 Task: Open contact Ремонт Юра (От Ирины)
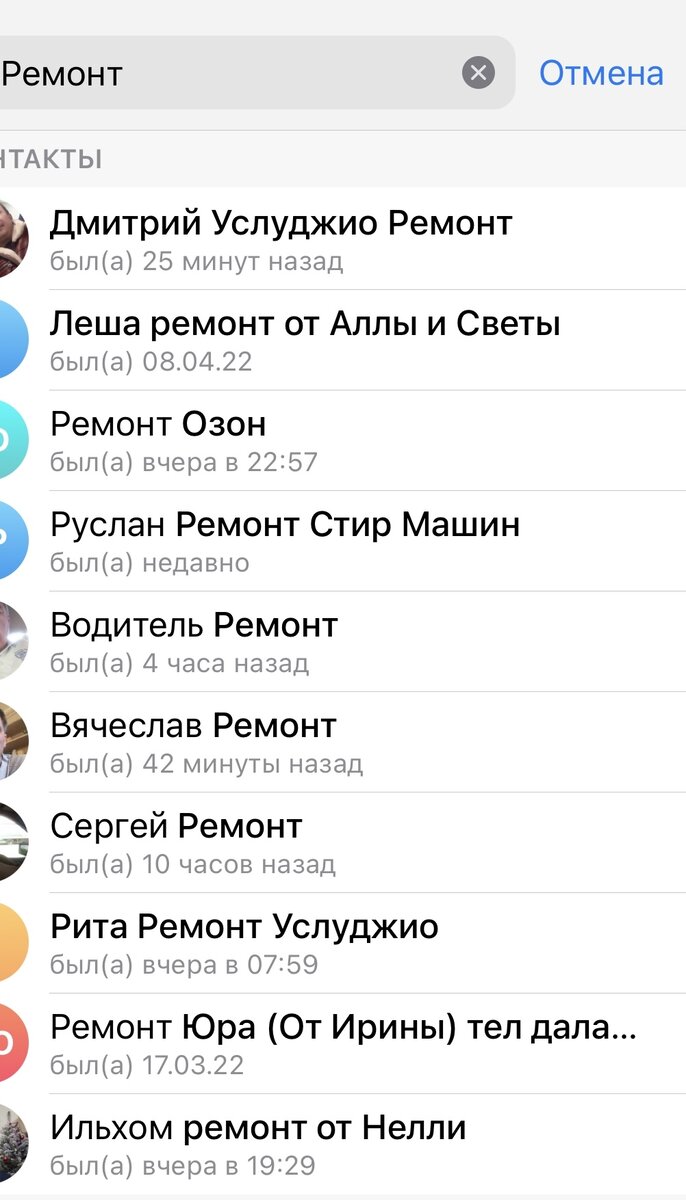tap(343, 1043)
